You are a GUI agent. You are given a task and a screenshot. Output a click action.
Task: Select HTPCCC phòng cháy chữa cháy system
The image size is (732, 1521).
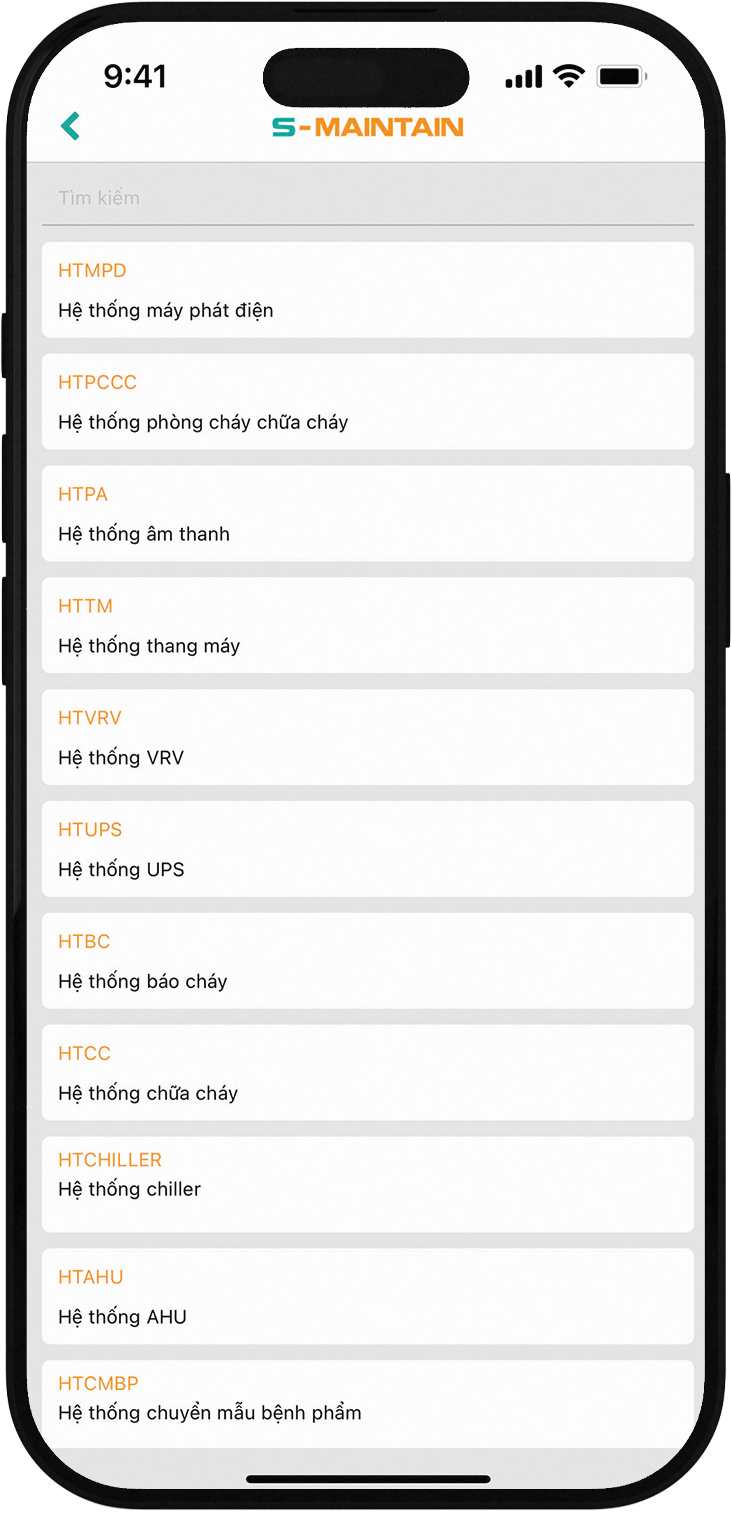[x=366, y=402]
